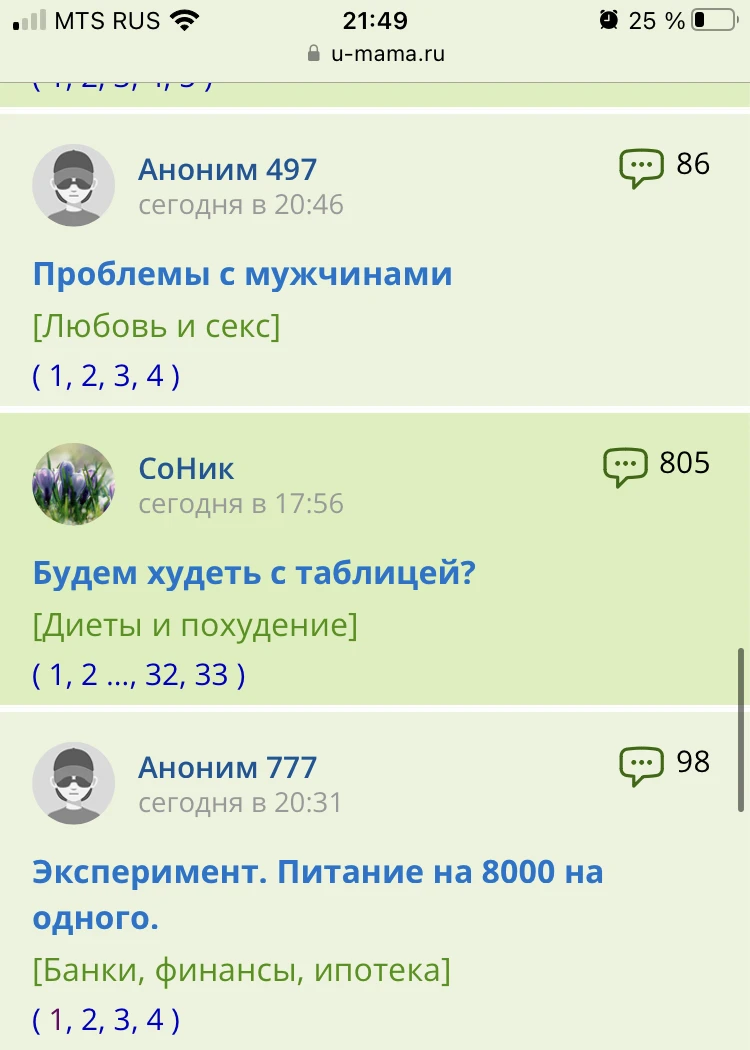
Task: Open Аноним 497 profile name
Action: click(x=227, y=169)
